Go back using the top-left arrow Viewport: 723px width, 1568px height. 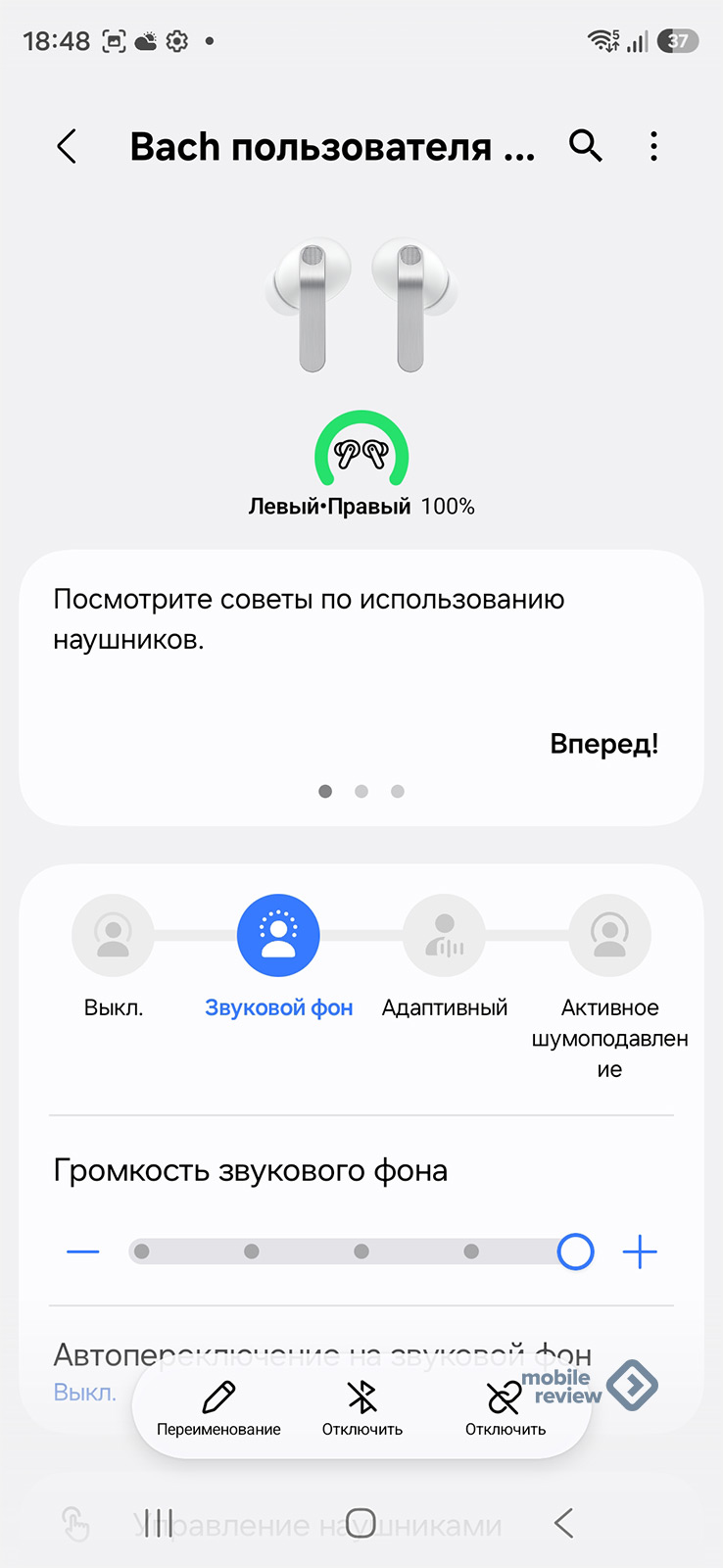(x=67, y=147)
